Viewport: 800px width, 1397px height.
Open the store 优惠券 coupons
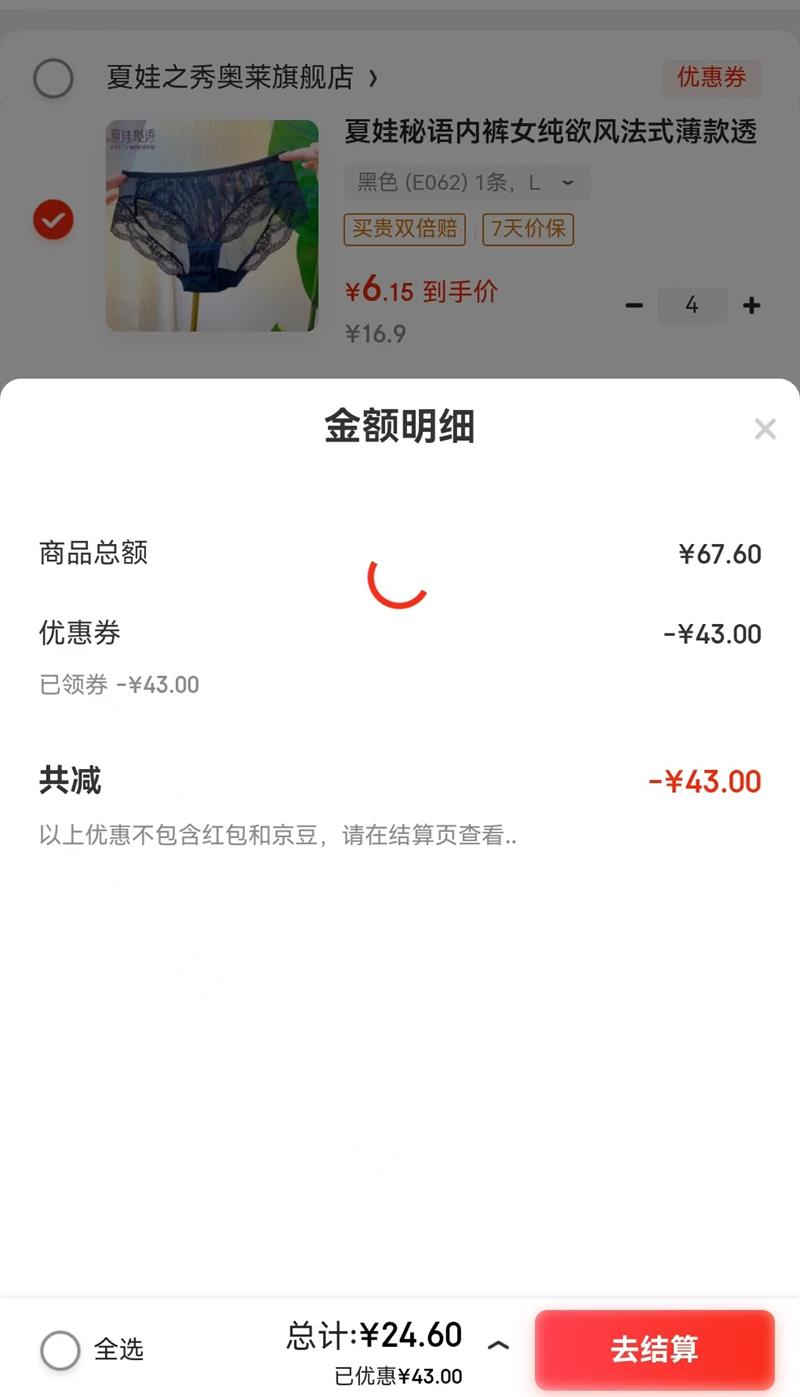click(x=711, y=77)
